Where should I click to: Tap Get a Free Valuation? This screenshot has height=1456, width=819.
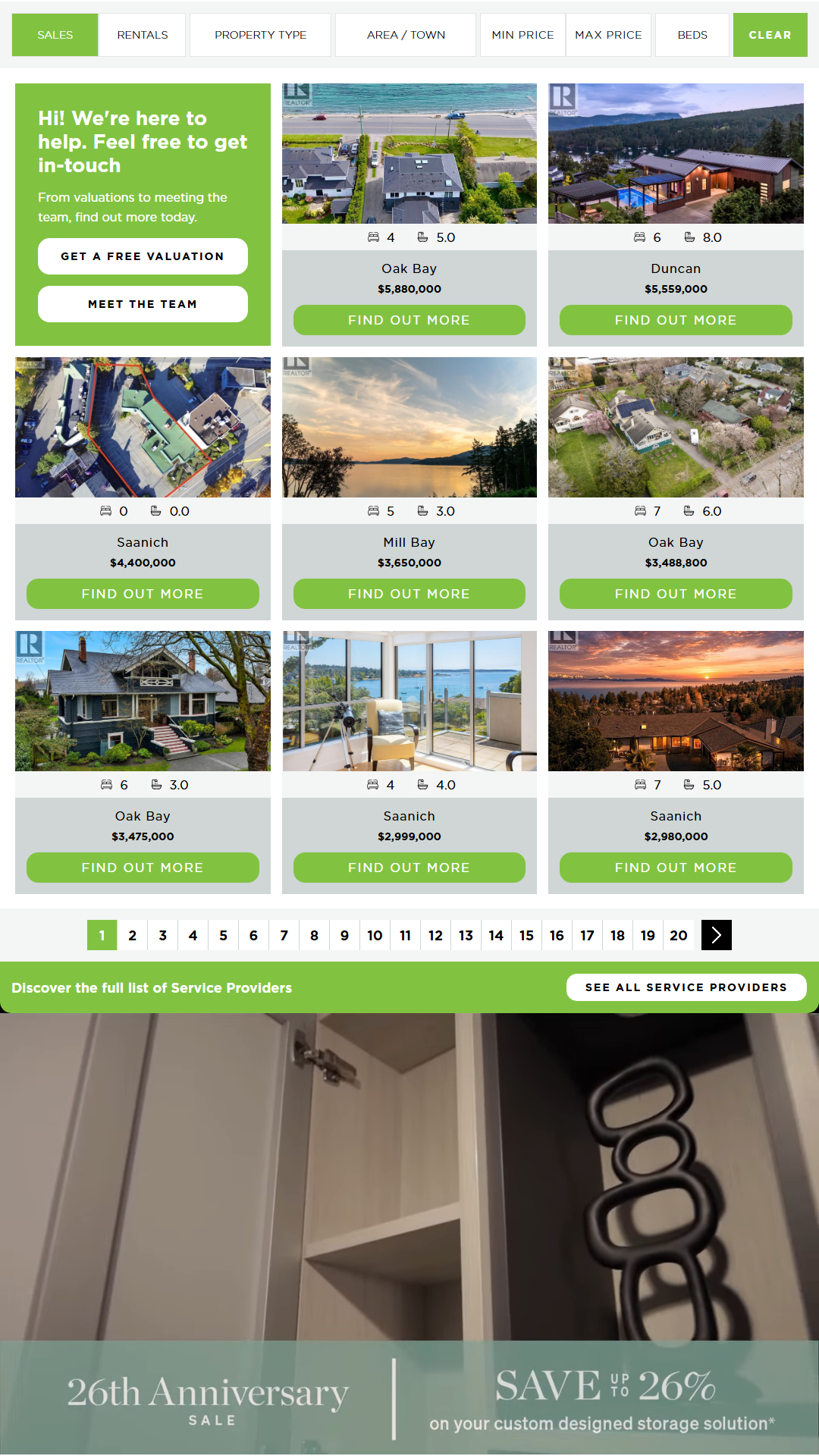click(x=143, y=256)
